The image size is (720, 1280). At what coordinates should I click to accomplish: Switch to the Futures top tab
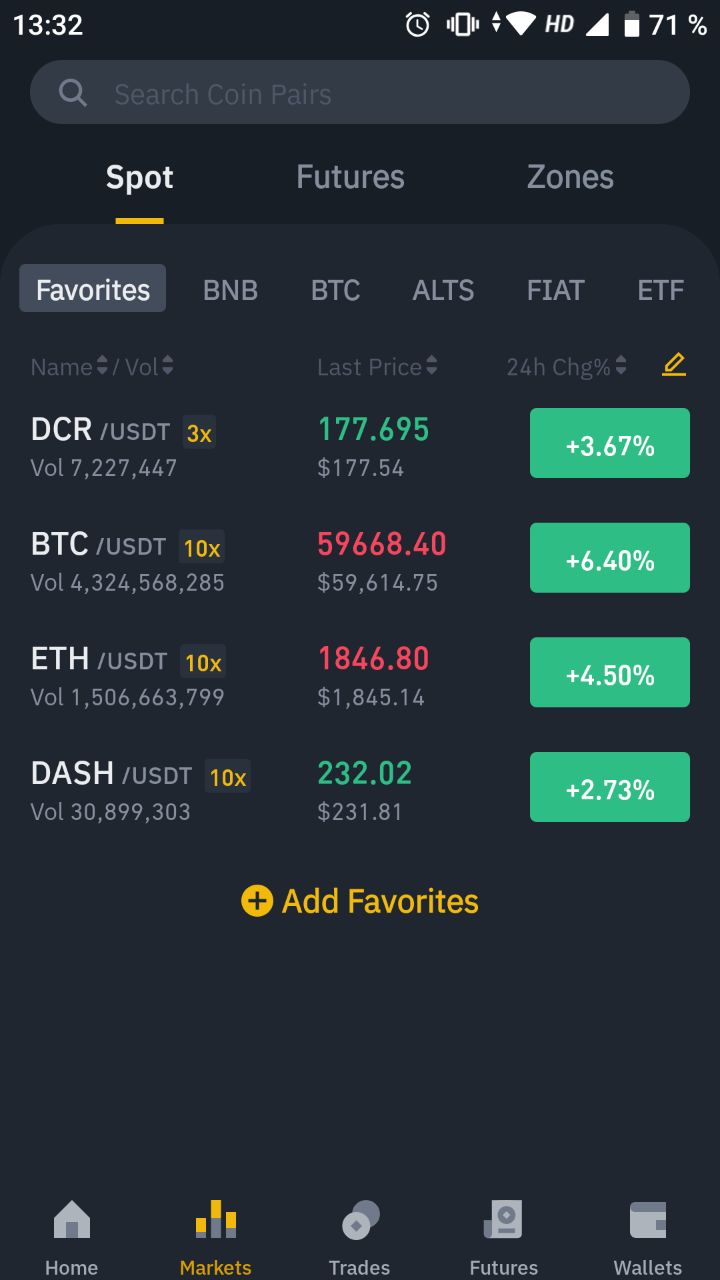coord(350,177)
